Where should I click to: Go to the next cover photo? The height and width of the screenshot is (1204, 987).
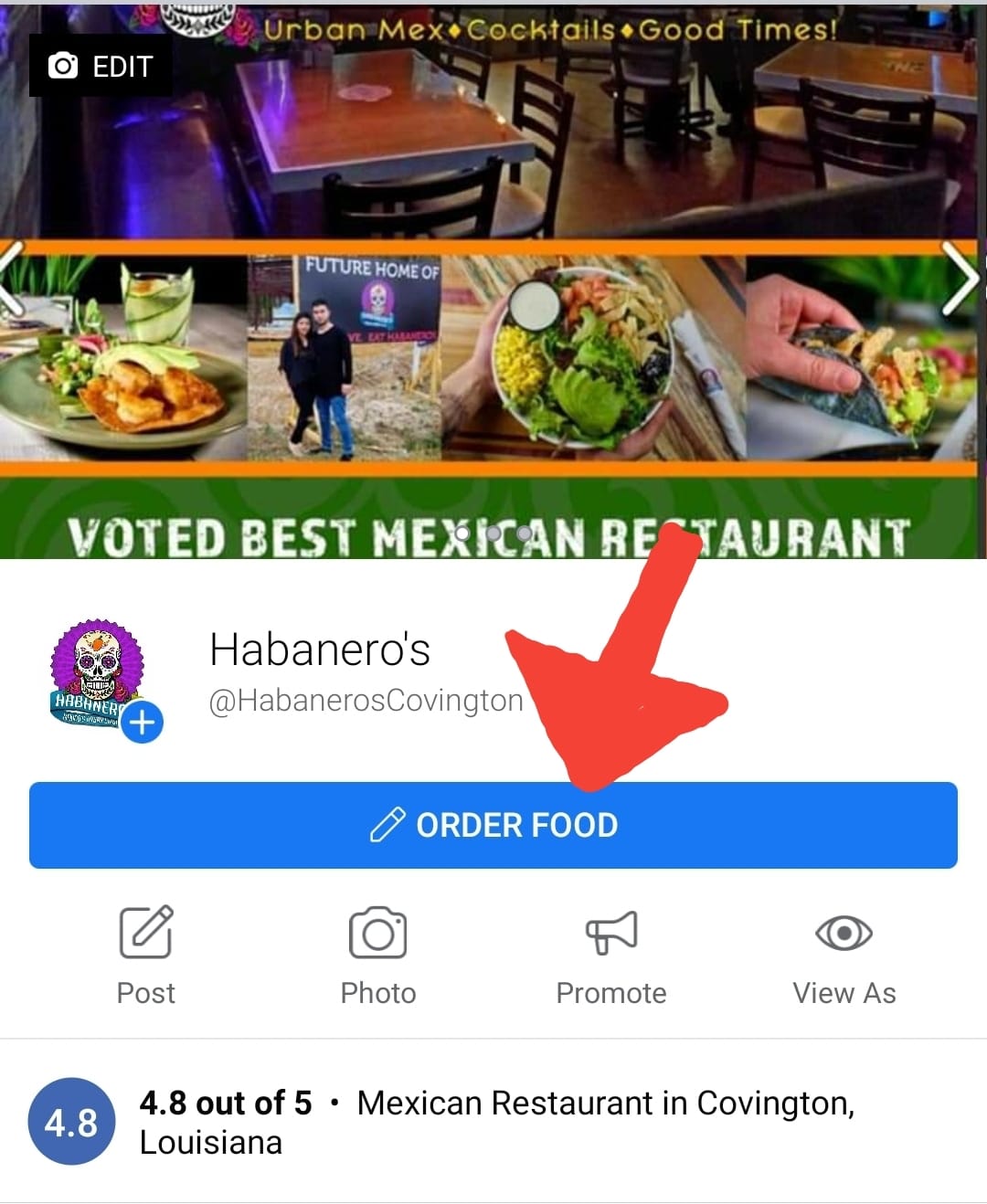(x=960, y=279)
